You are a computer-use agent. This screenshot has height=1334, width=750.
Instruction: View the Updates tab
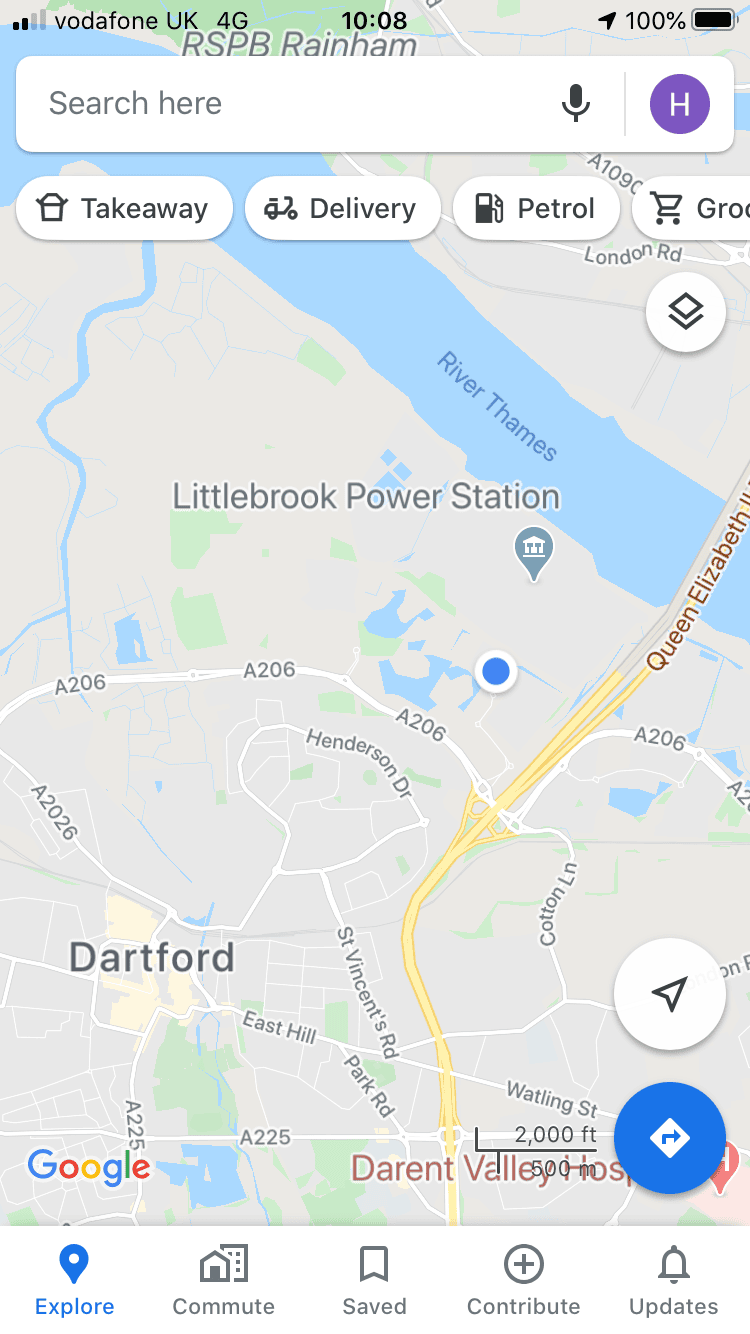tap(674, 1280)
